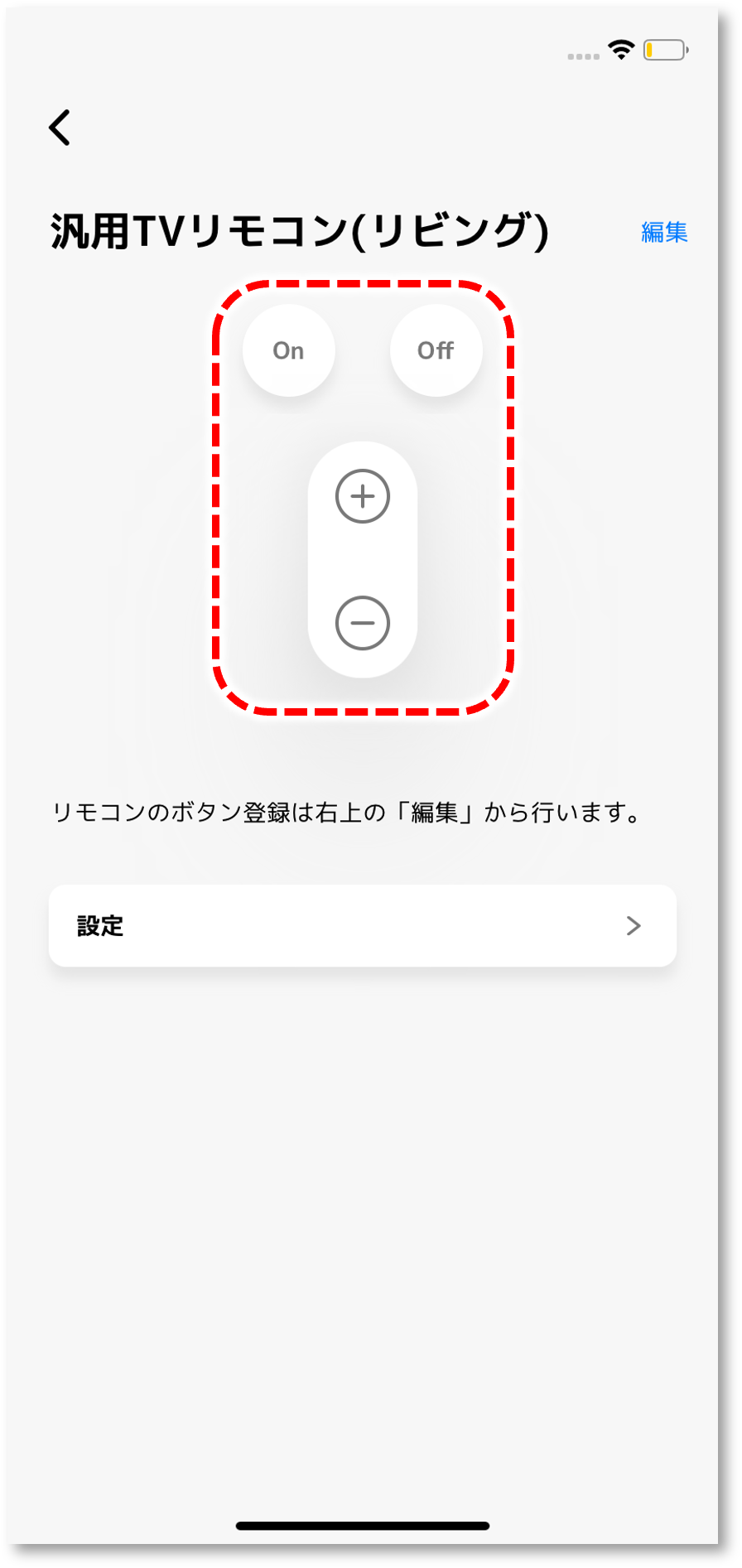Tap 編集 to edit remote buttons

[x=663, y=232]
